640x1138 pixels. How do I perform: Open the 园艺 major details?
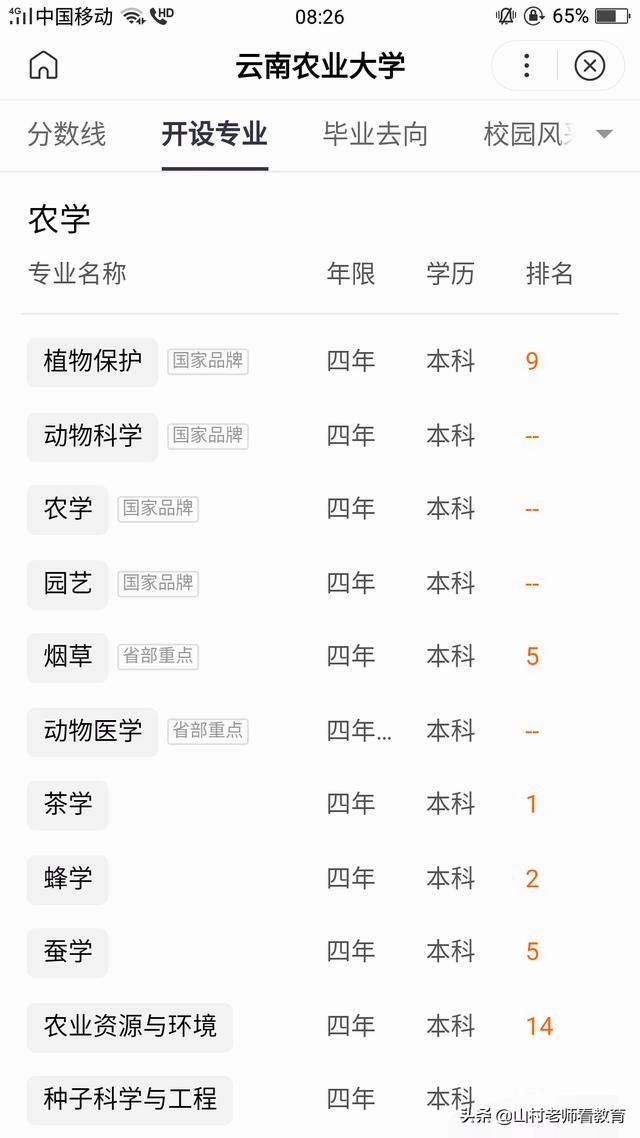pyautogui.click(x=67, y=584)
